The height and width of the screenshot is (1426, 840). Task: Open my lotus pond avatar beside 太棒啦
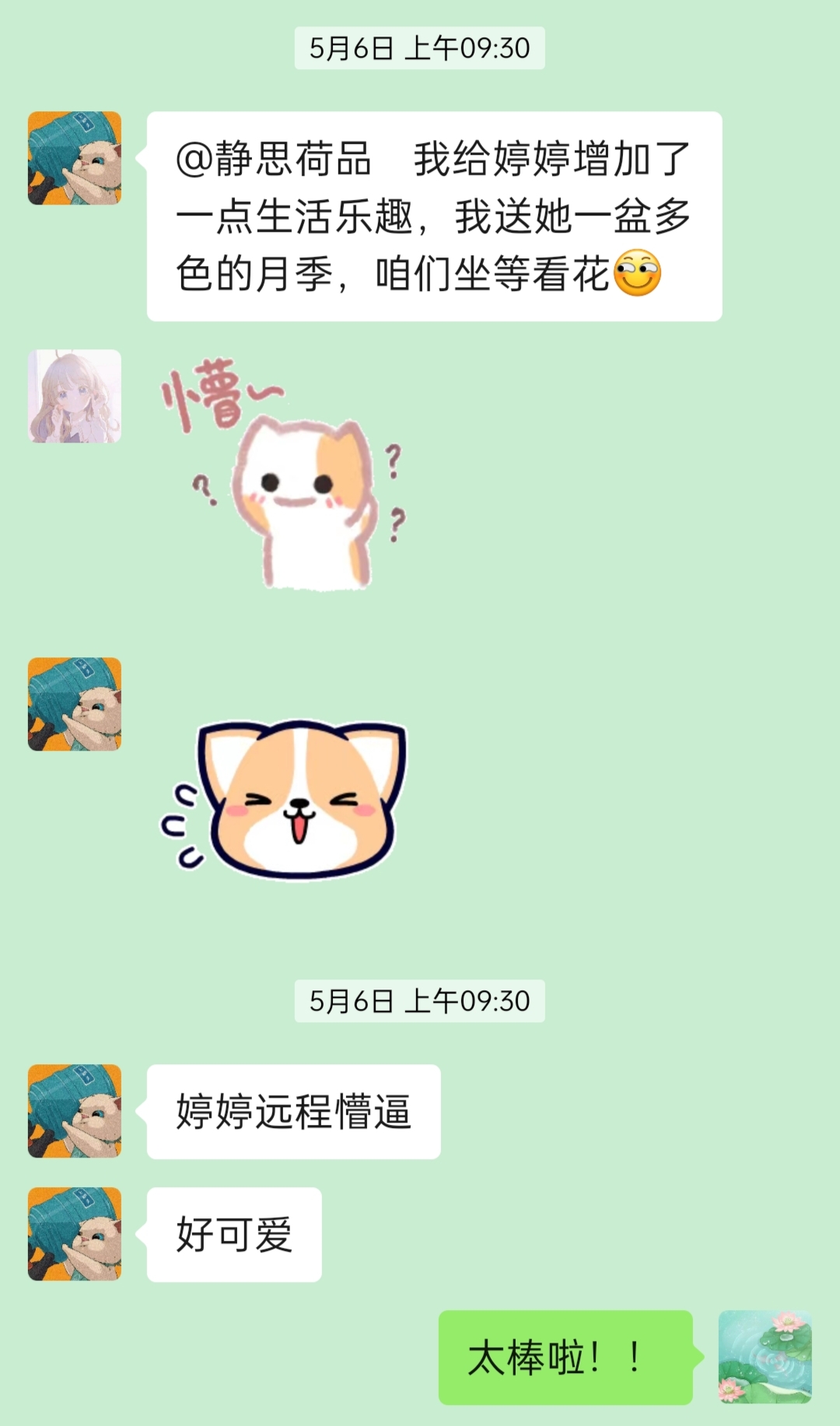point(765,1356)
